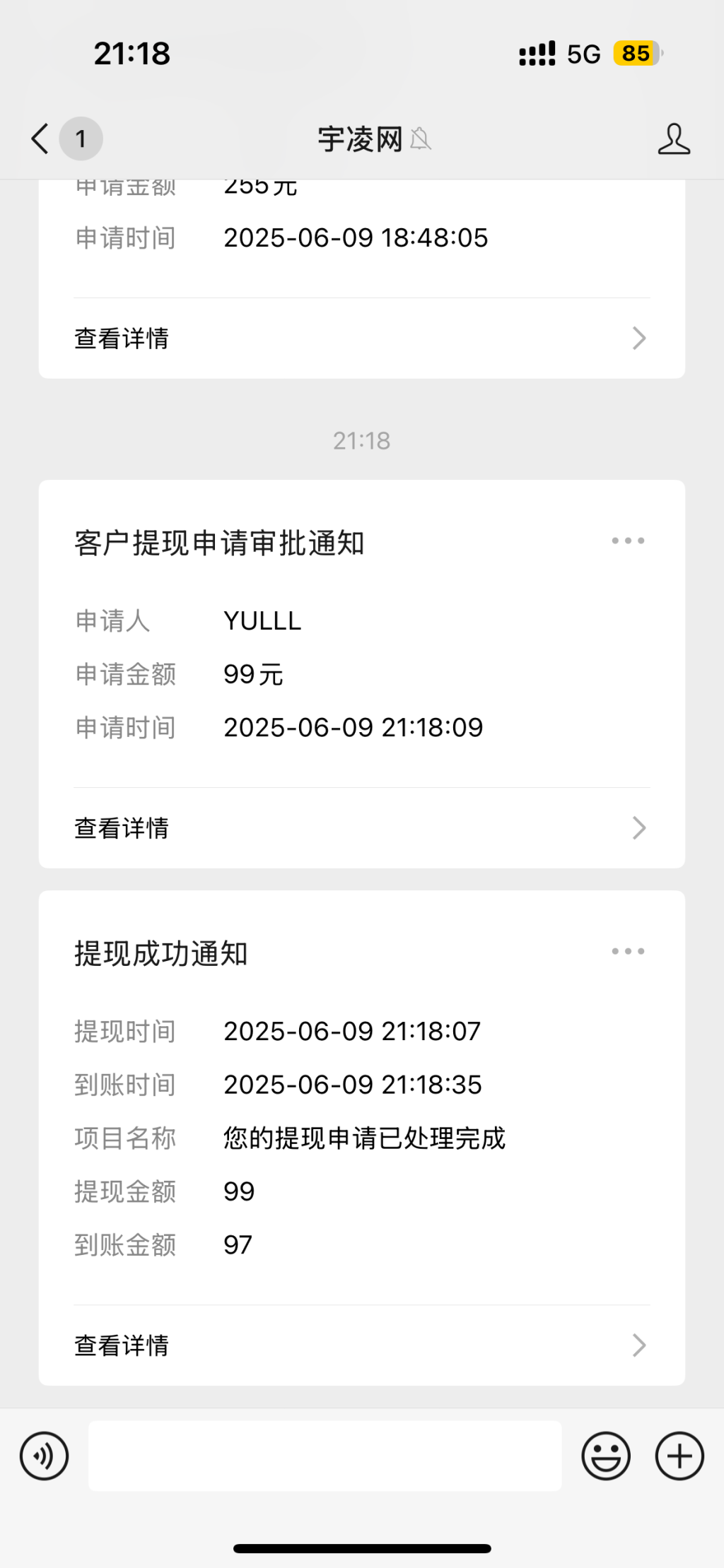Open options on 提现成功通知 card
The height and width of the screenshot is (1568, 724).
pos(627,950)
